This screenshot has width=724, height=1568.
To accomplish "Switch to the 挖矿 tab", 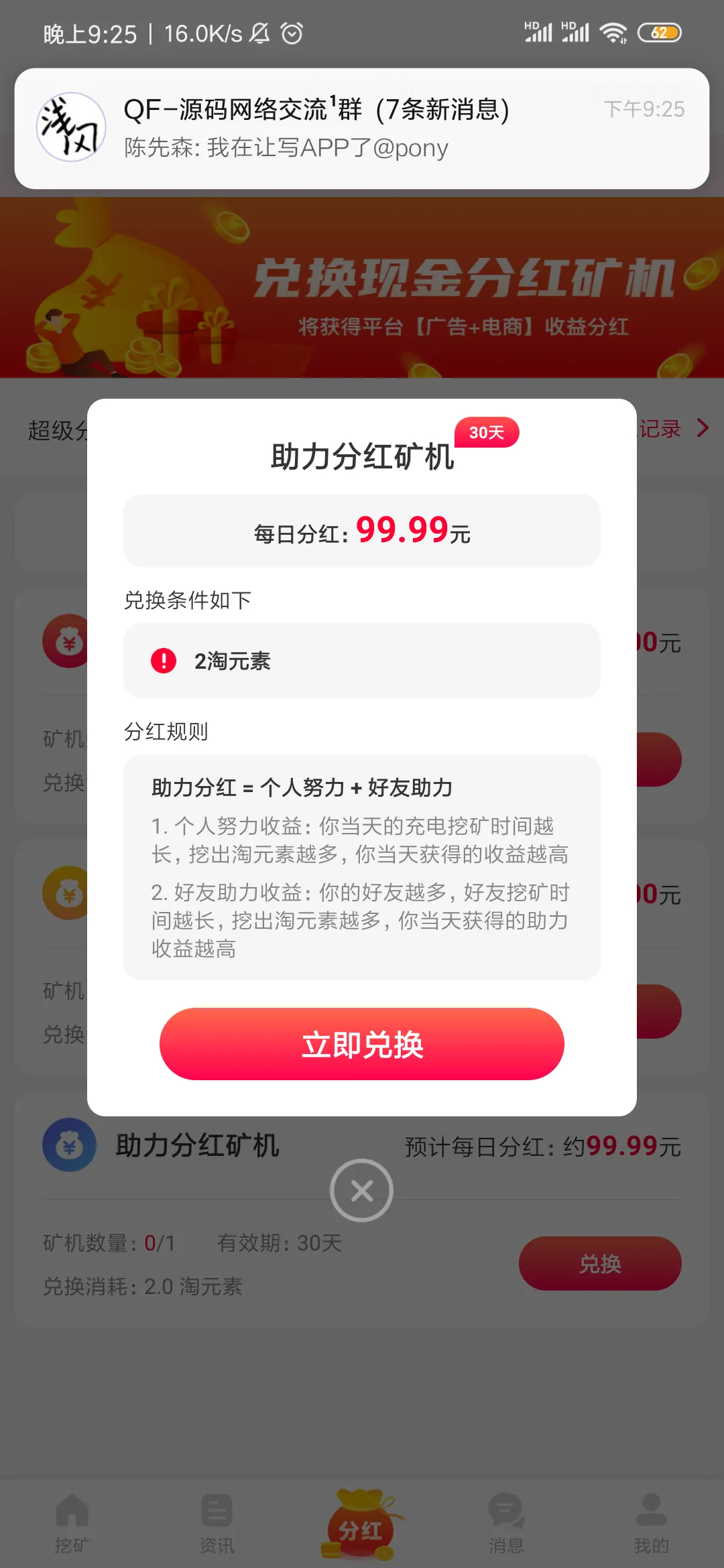I will click(x=72, y=1518).
